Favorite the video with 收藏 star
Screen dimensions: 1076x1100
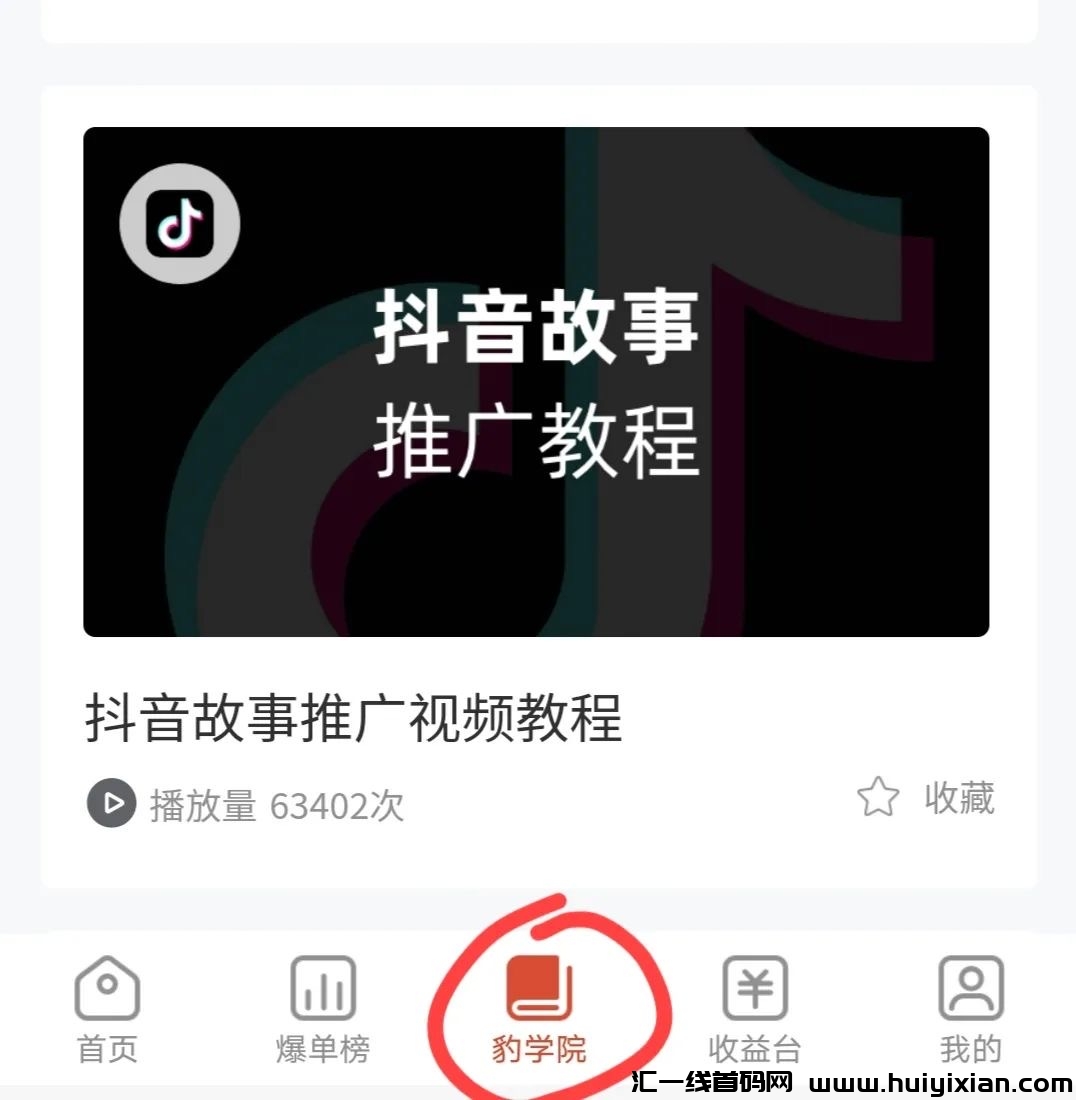(x=878, y=798)
